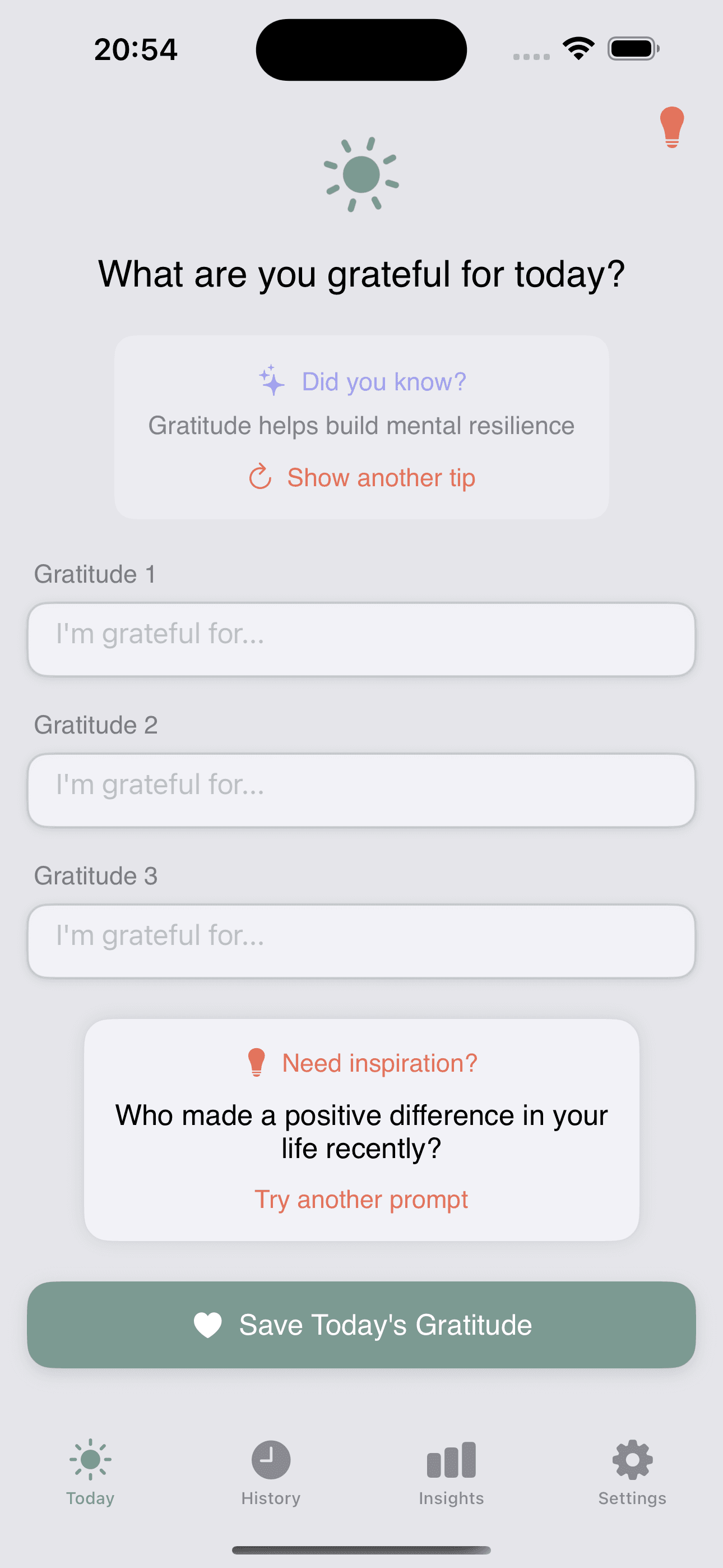723x1568 pixels.
Task: Open Insights via the bar chart icon
Action: point(451,1459)
